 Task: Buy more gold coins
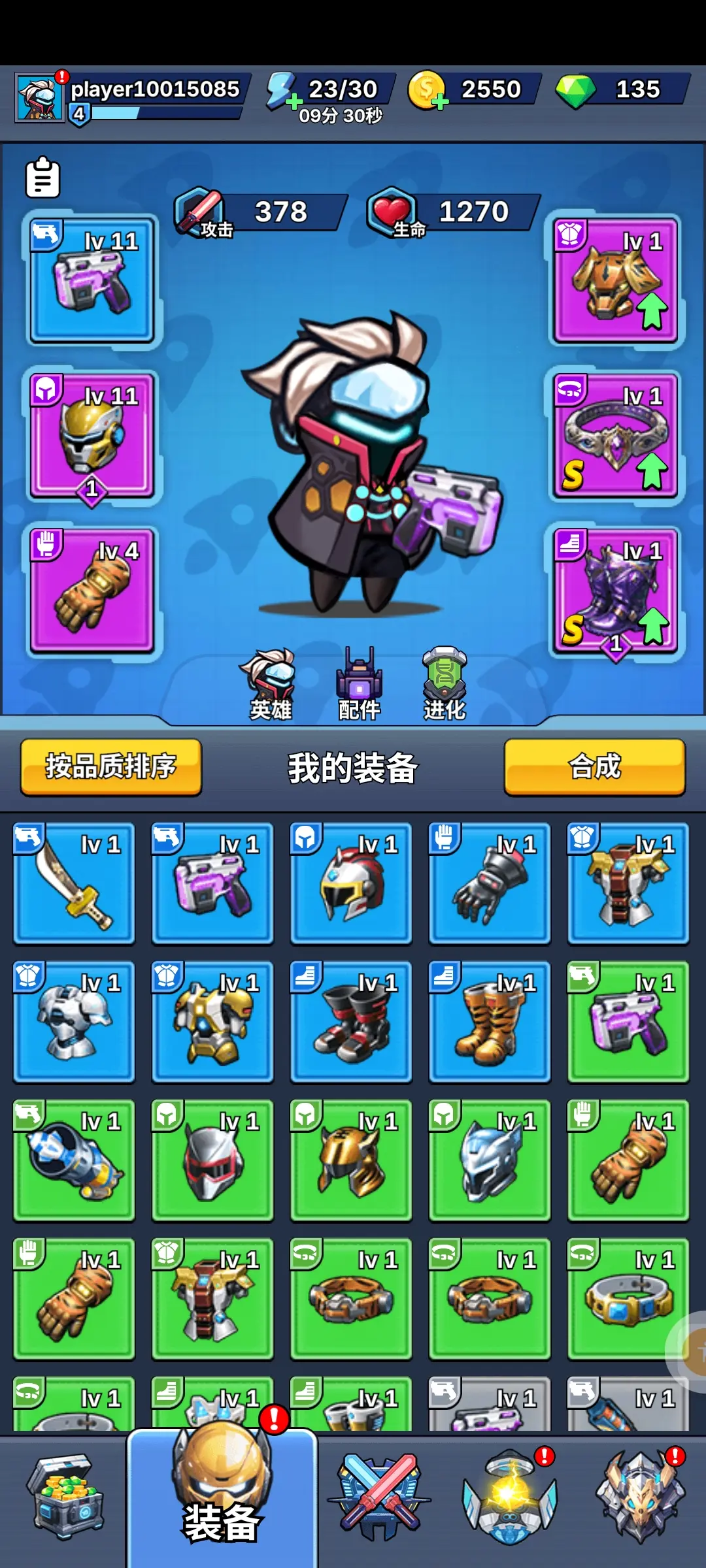[439, 102]
